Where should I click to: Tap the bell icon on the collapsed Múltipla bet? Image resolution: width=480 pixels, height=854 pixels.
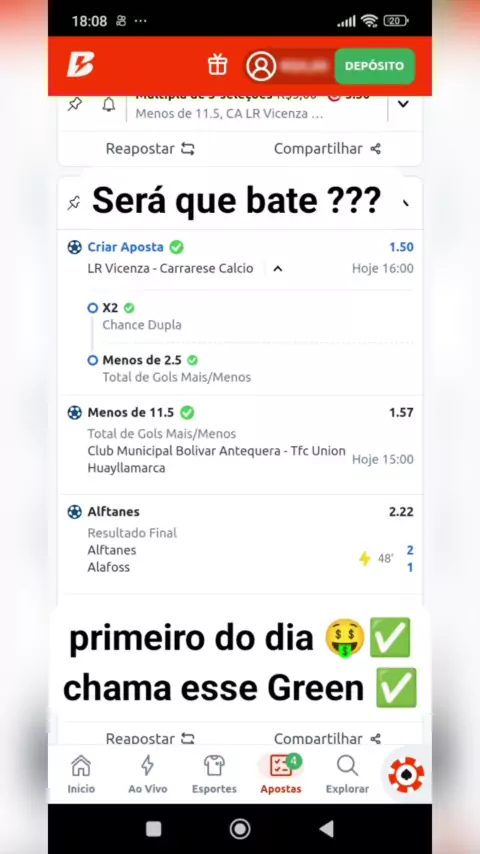point(109,104)
